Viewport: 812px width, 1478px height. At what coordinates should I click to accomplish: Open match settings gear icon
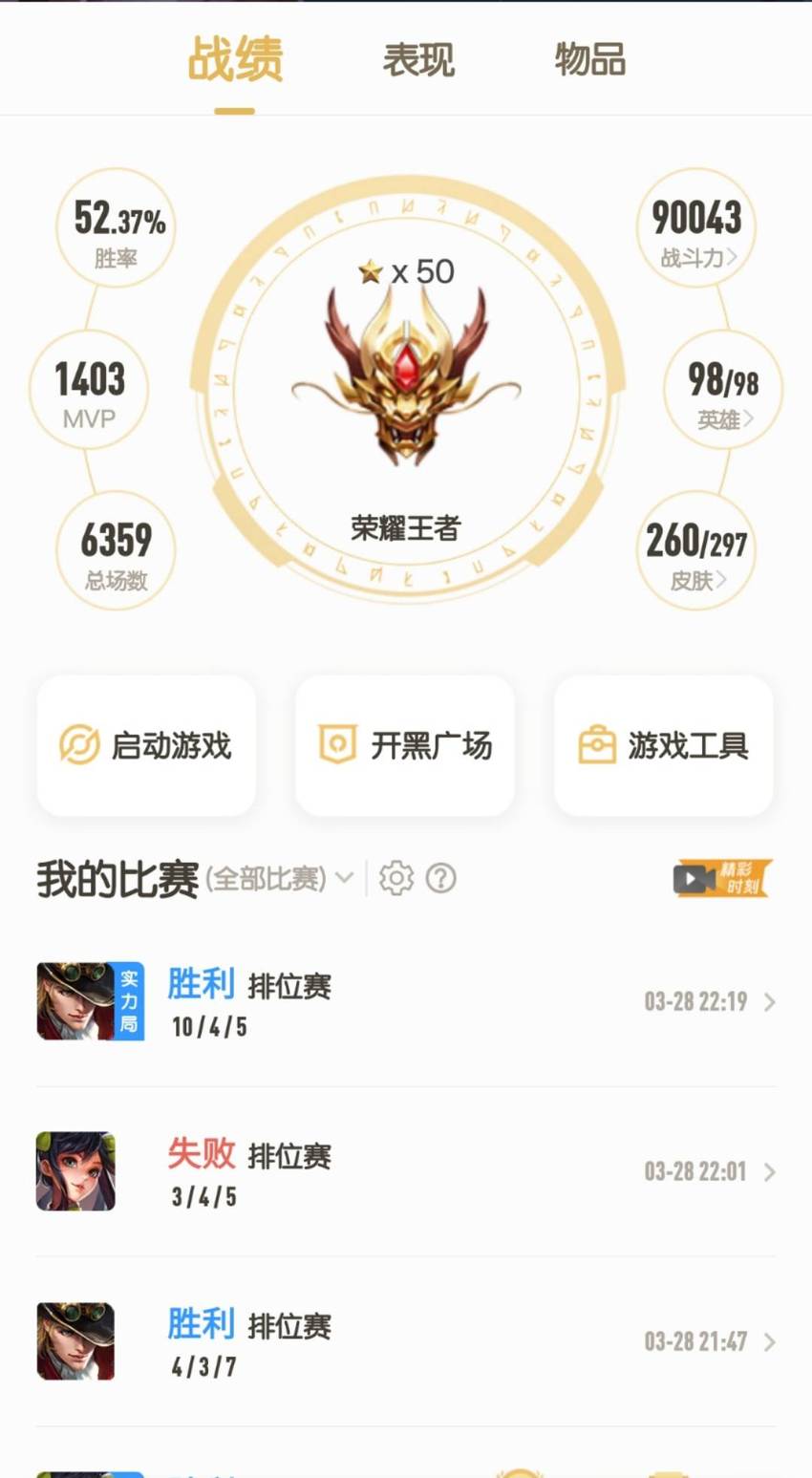click(396, 878)
